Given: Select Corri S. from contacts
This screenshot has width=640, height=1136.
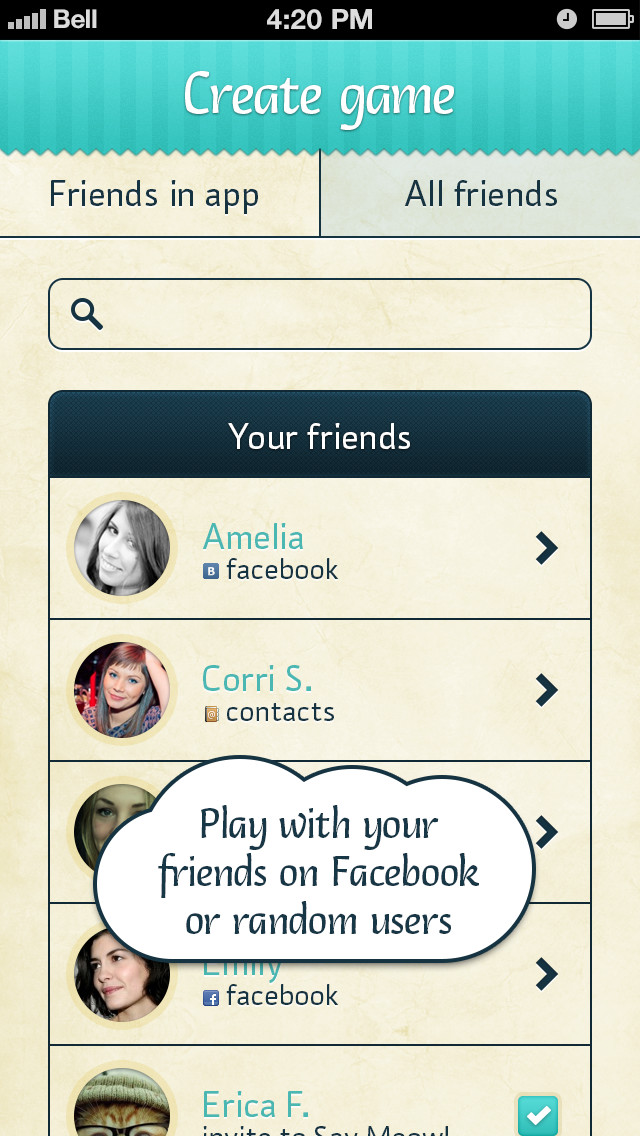Looking at the screenshot, I should tap(320, 690).
